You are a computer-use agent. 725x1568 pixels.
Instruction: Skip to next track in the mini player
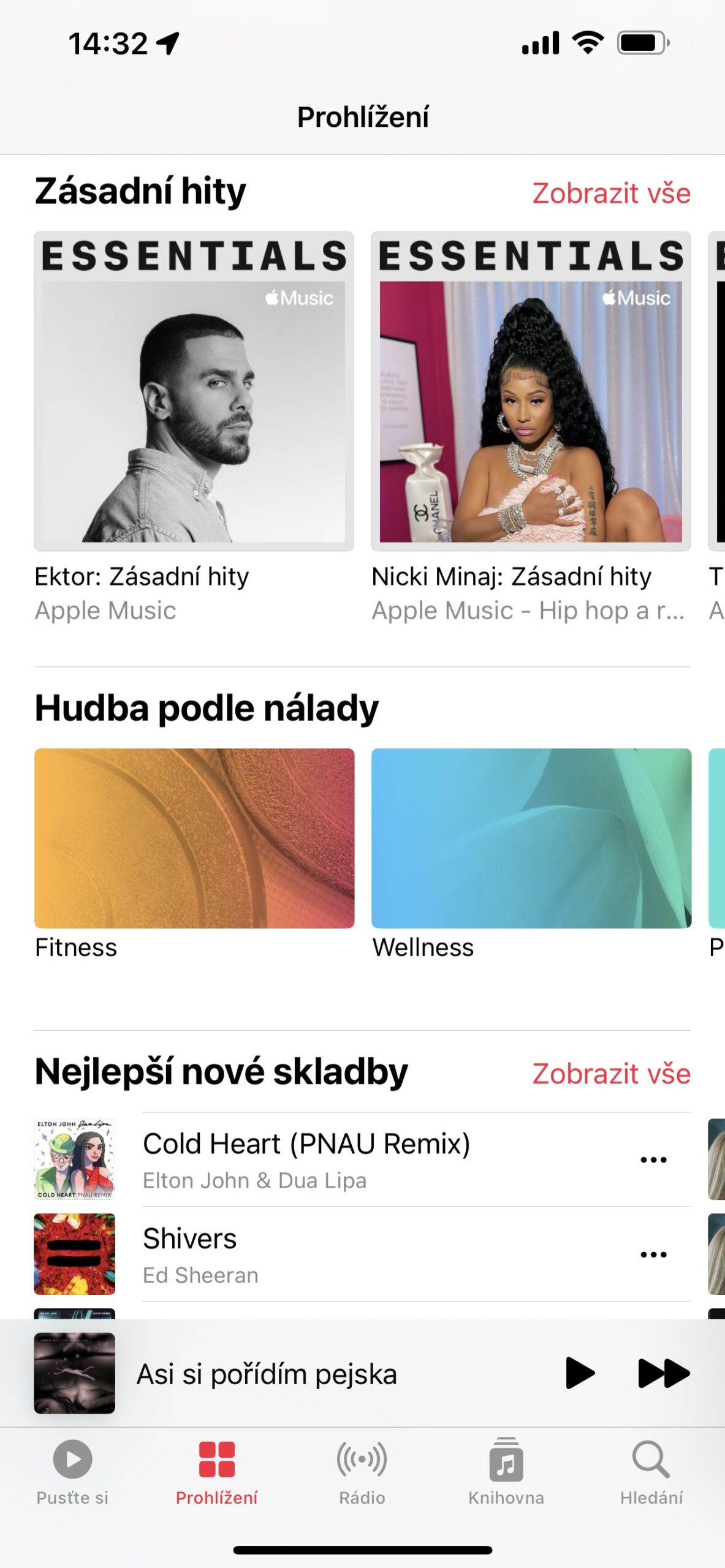[x=666, y=1374]
